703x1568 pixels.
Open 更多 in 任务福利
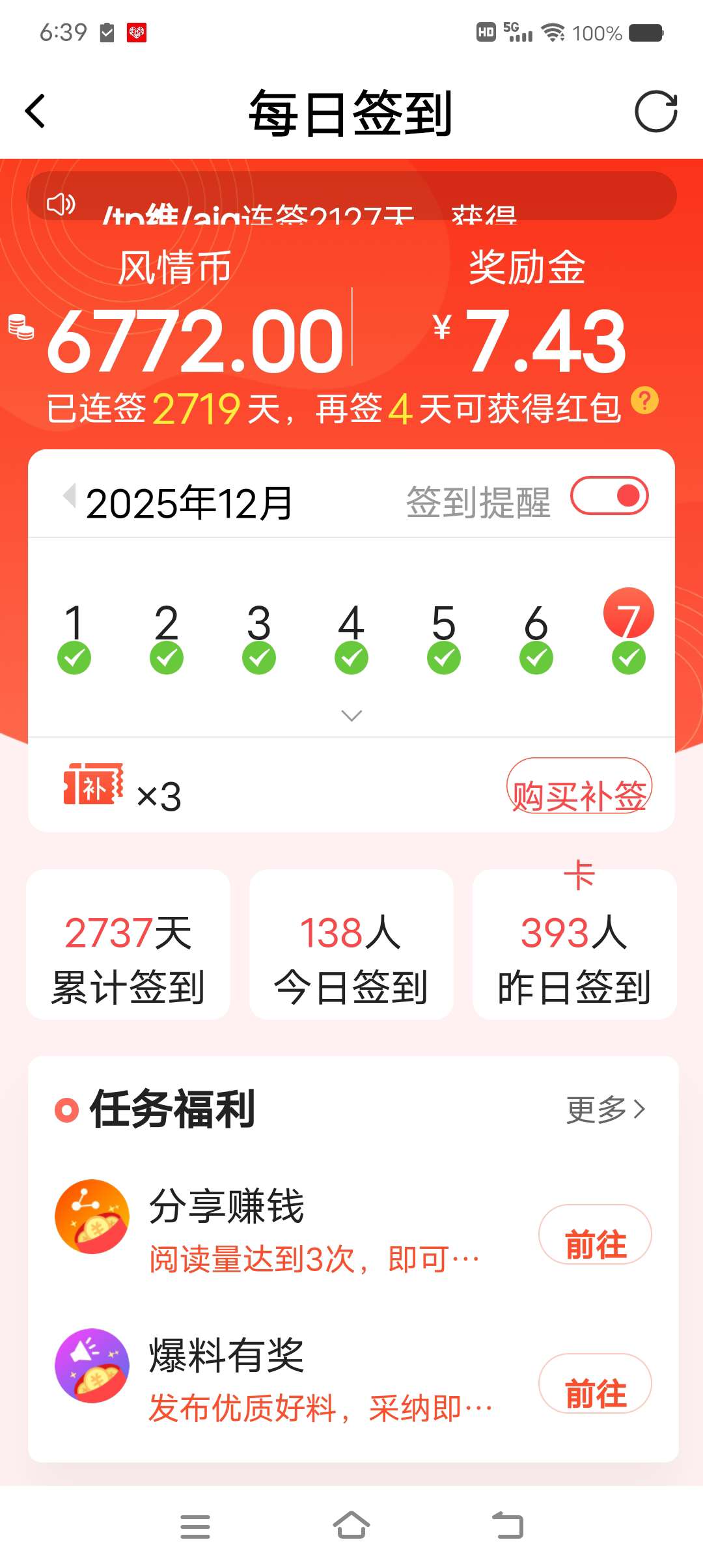(x=605, y=1109)
